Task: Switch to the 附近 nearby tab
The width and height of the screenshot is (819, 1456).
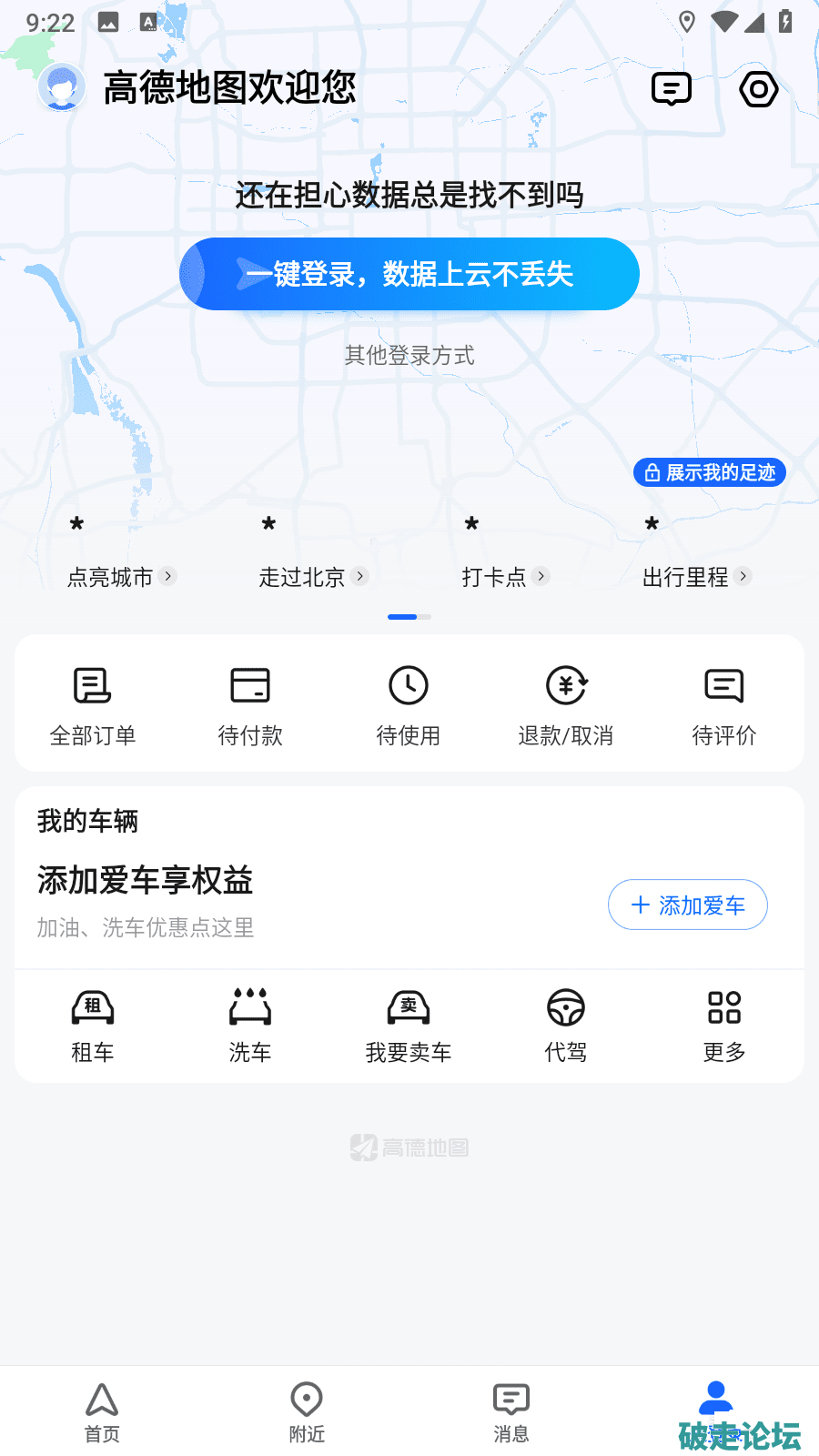Action: coord(307,1413)
